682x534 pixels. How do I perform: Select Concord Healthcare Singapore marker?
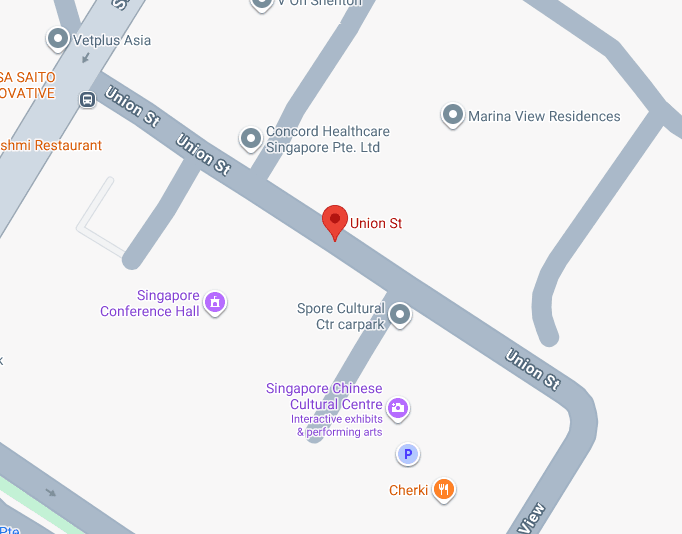tap(251, 138)
